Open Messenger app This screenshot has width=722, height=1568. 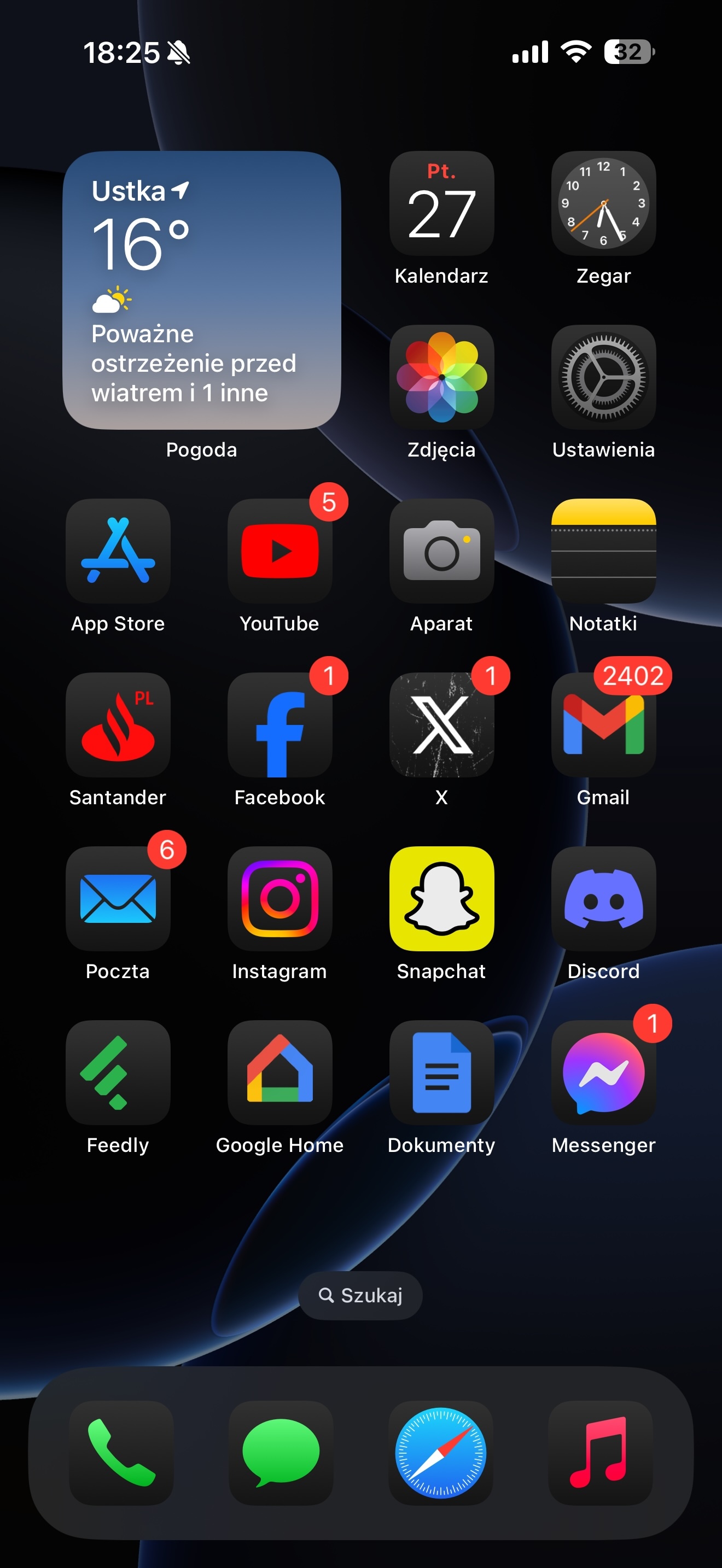pos(603,1072)
